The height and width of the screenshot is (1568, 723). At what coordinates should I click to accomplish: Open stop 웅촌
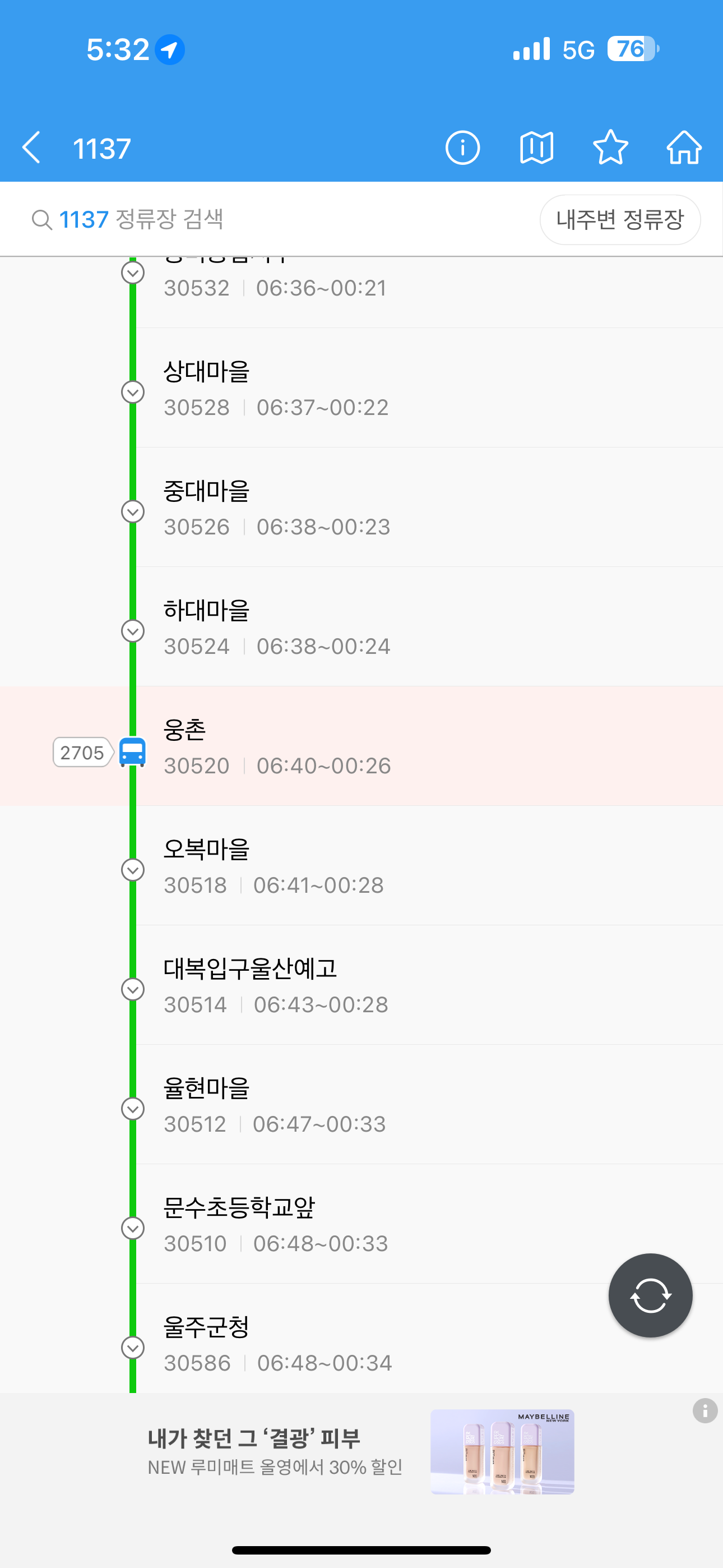tap(365, 746)
